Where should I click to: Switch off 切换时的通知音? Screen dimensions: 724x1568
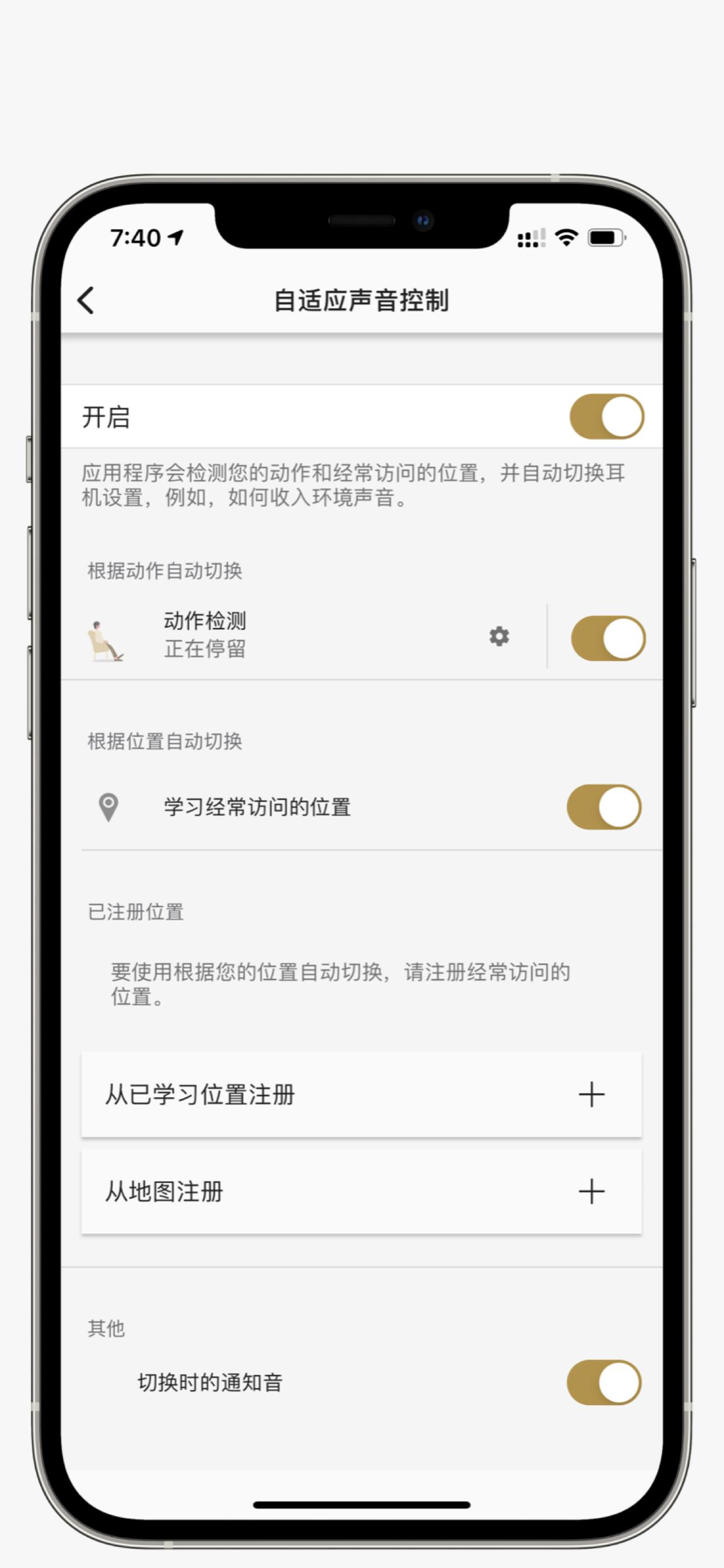[x=603, y=1382]
